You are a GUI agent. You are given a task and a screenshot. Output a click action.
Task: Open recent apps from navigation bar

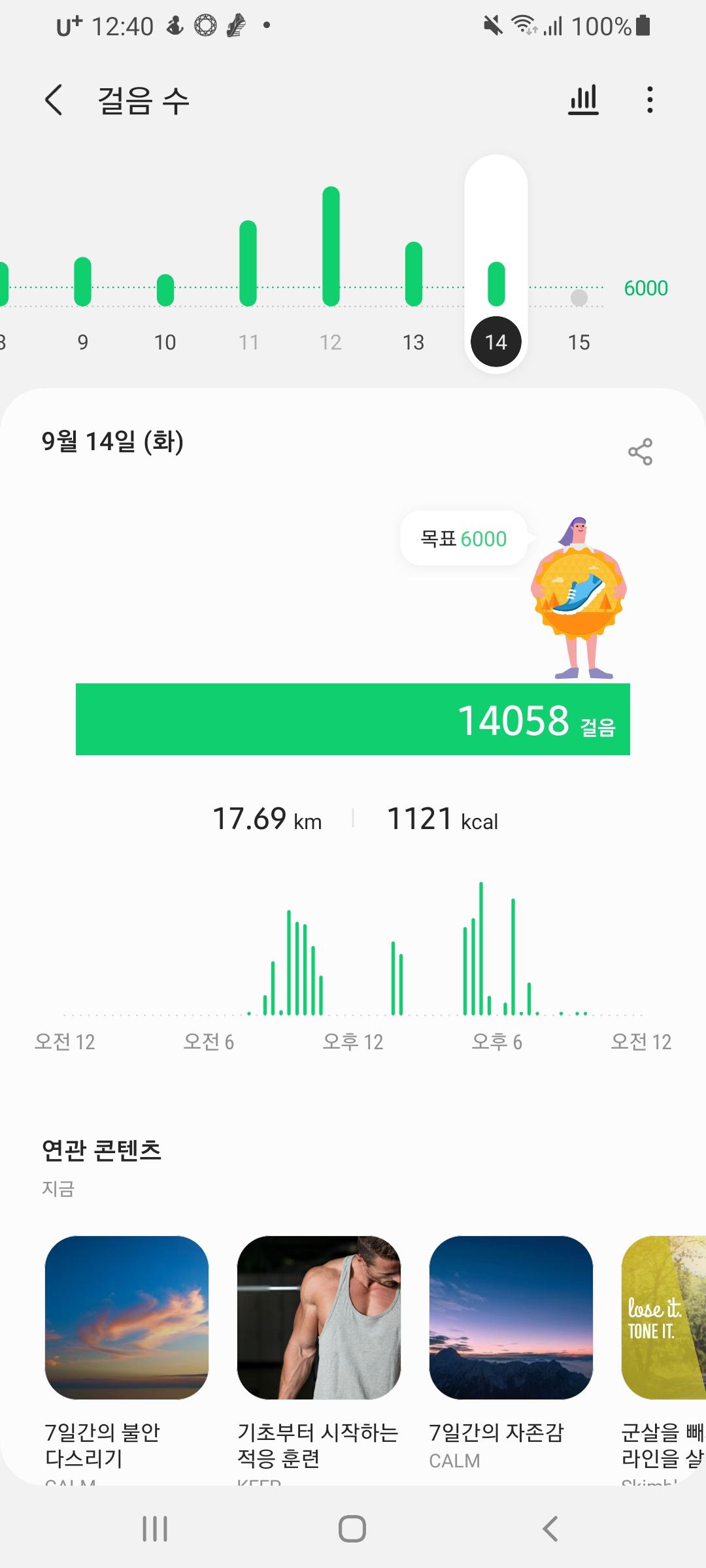pos(155,1529)
